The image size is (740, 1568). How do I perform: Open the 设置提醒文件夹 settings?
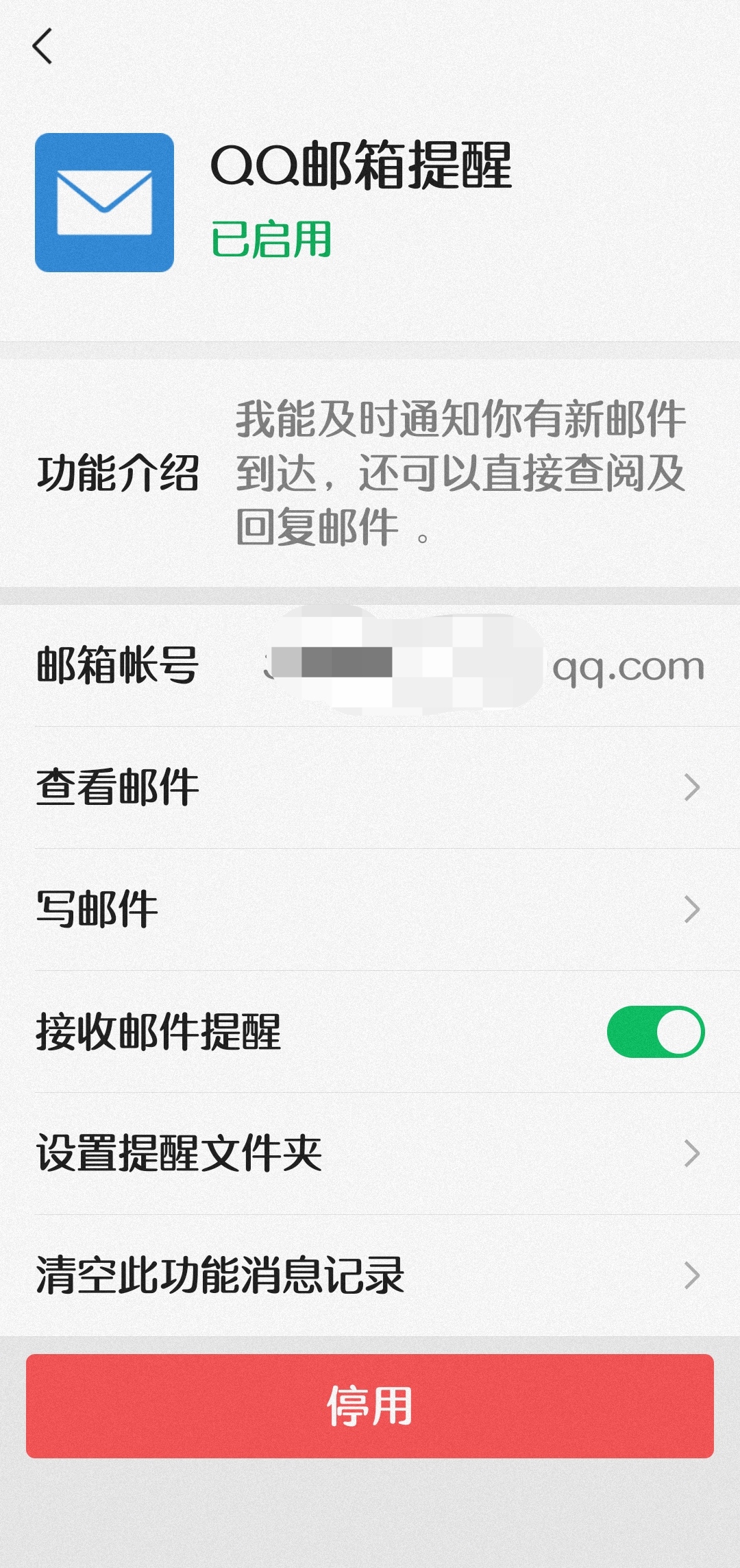coord(370,1152)
